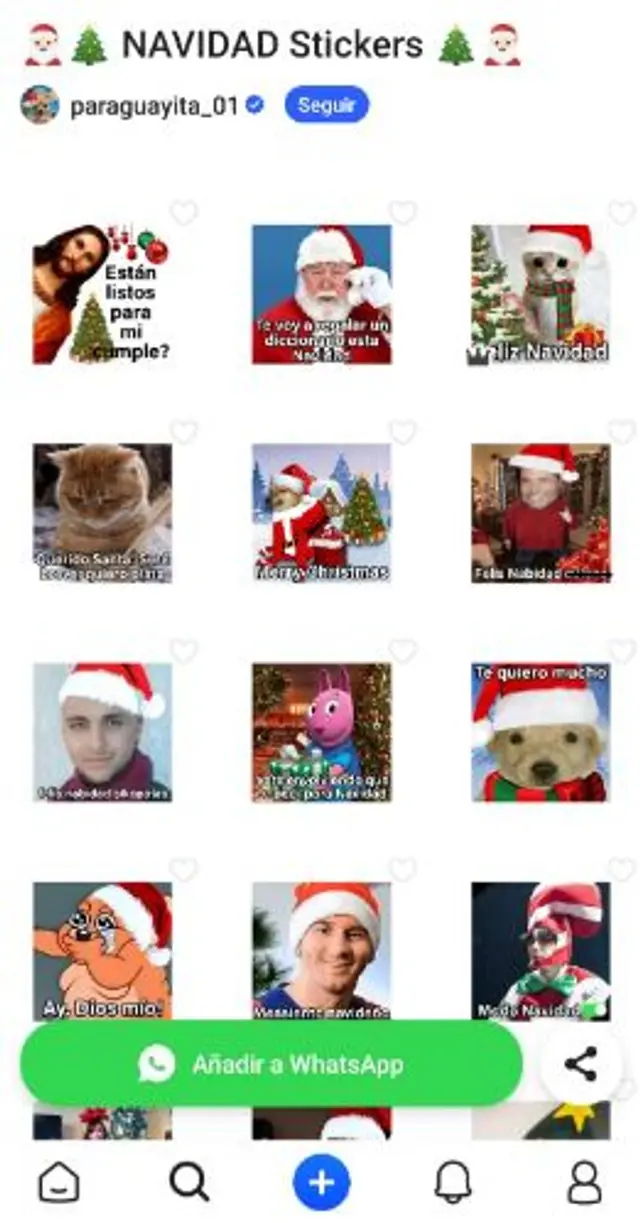Switch to the profile tab
The image size is (640, 1223).
(x=583, y=1183)
